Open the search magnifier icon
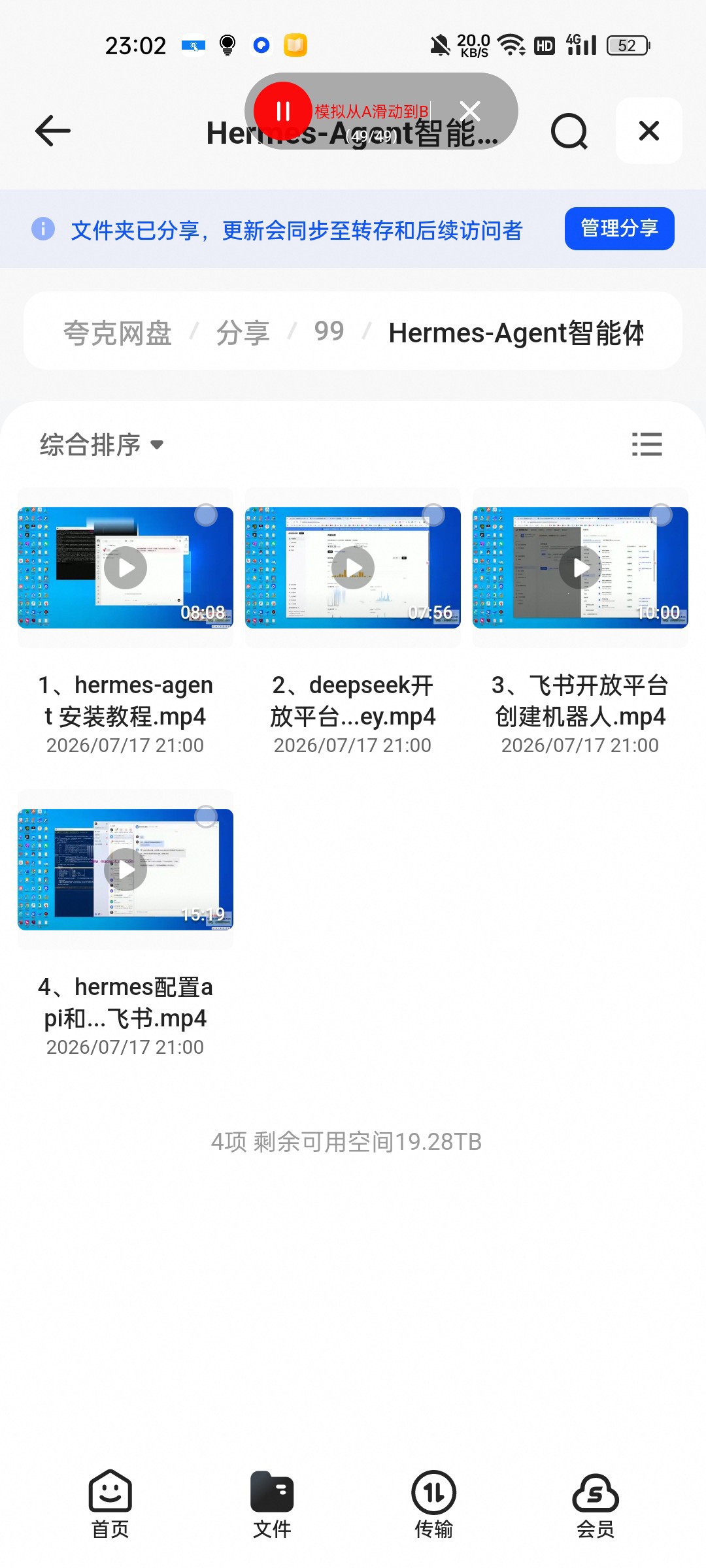The width and height of the screenshot is (706, 1568). (569, 131)
